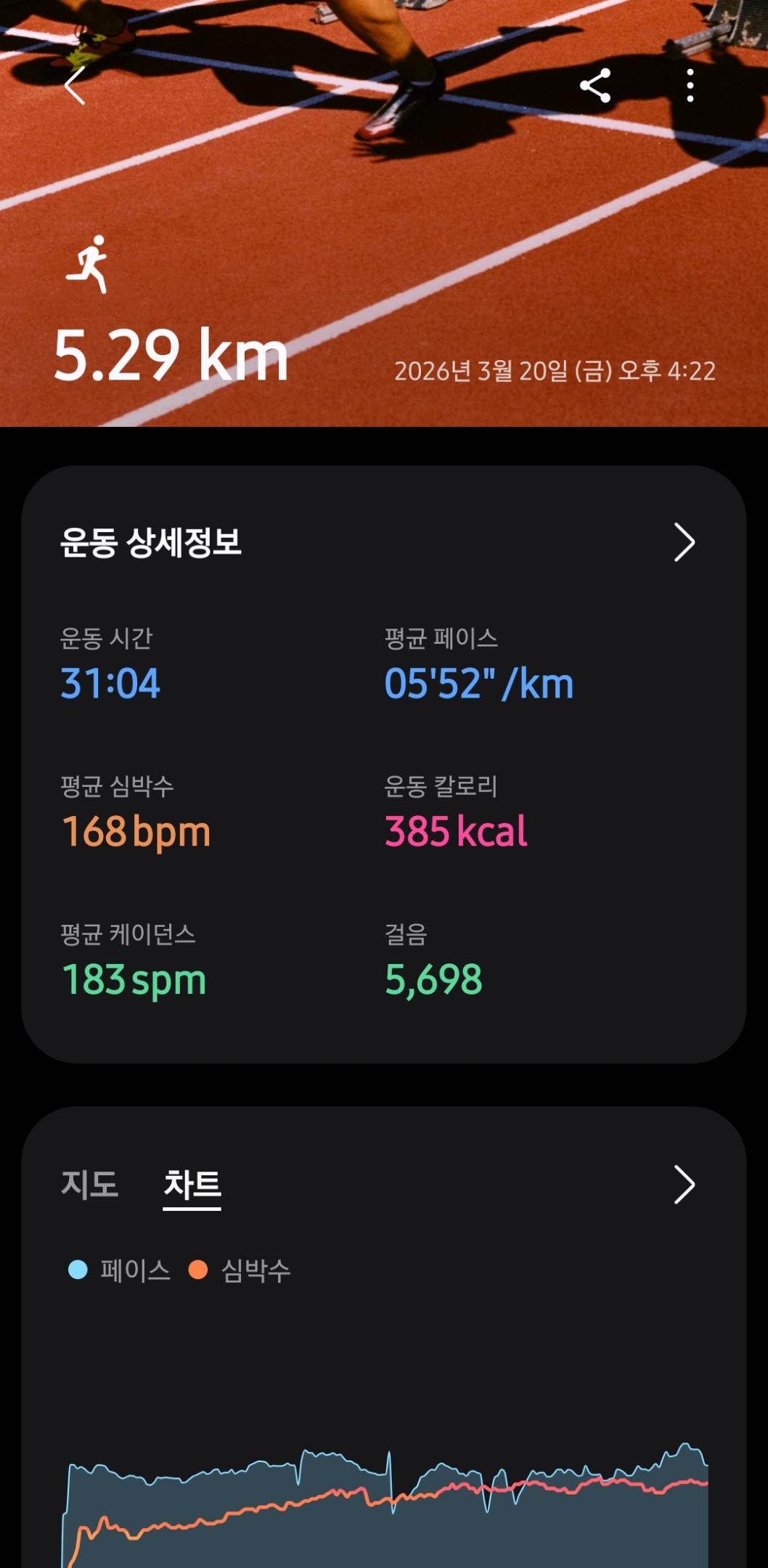Open the share options for this workout

595,85
